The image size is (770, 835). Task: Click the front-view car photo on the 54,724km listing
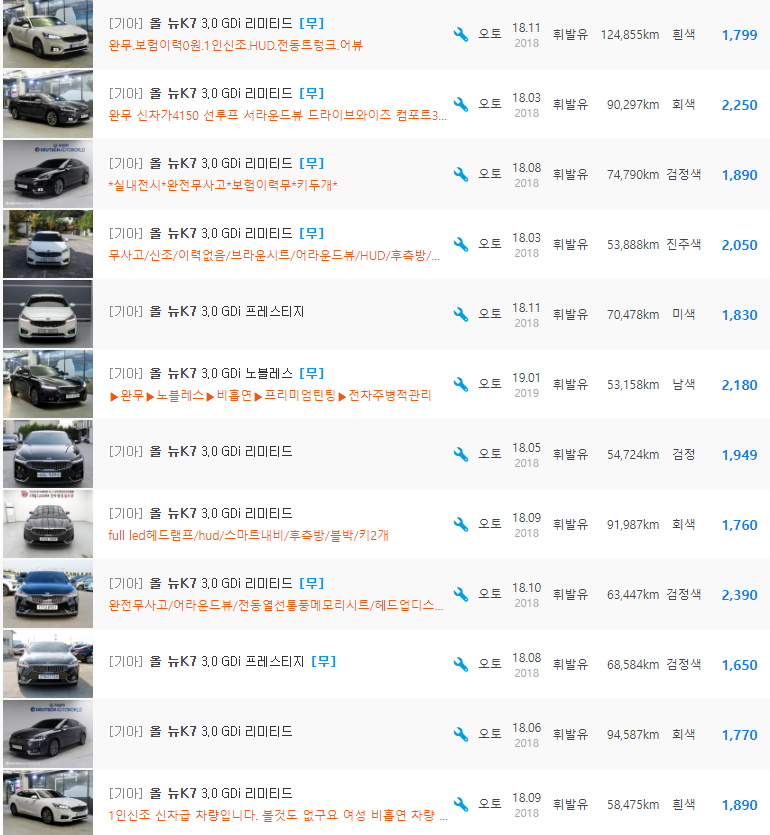[x=47, y=453]
